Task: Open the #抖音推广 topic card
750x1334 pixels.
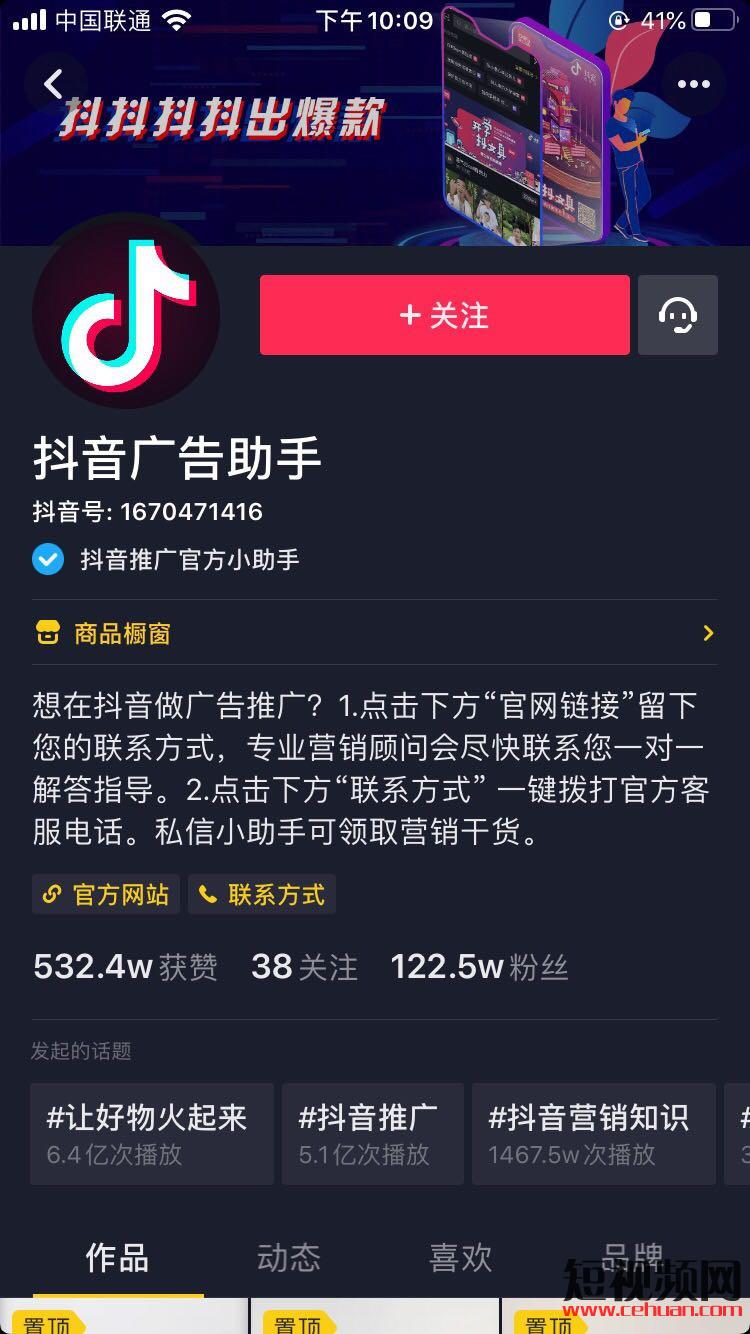Action: 372,1134
